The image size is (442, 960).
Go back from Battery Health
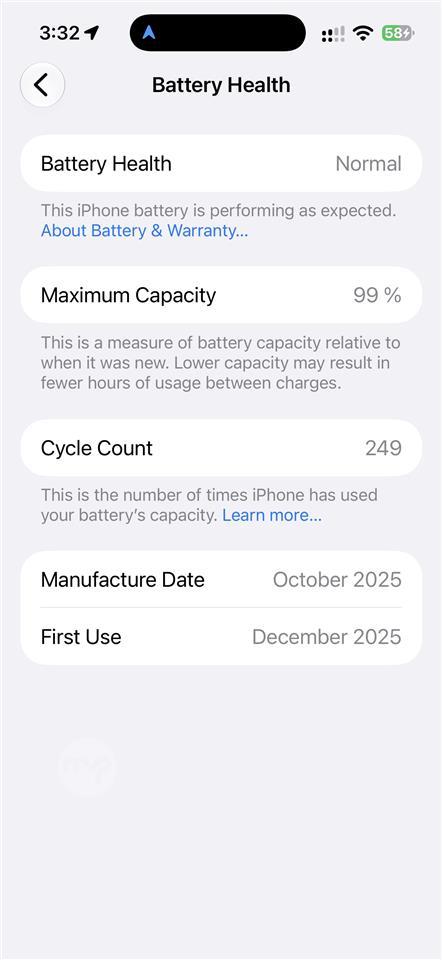point(42,84)
